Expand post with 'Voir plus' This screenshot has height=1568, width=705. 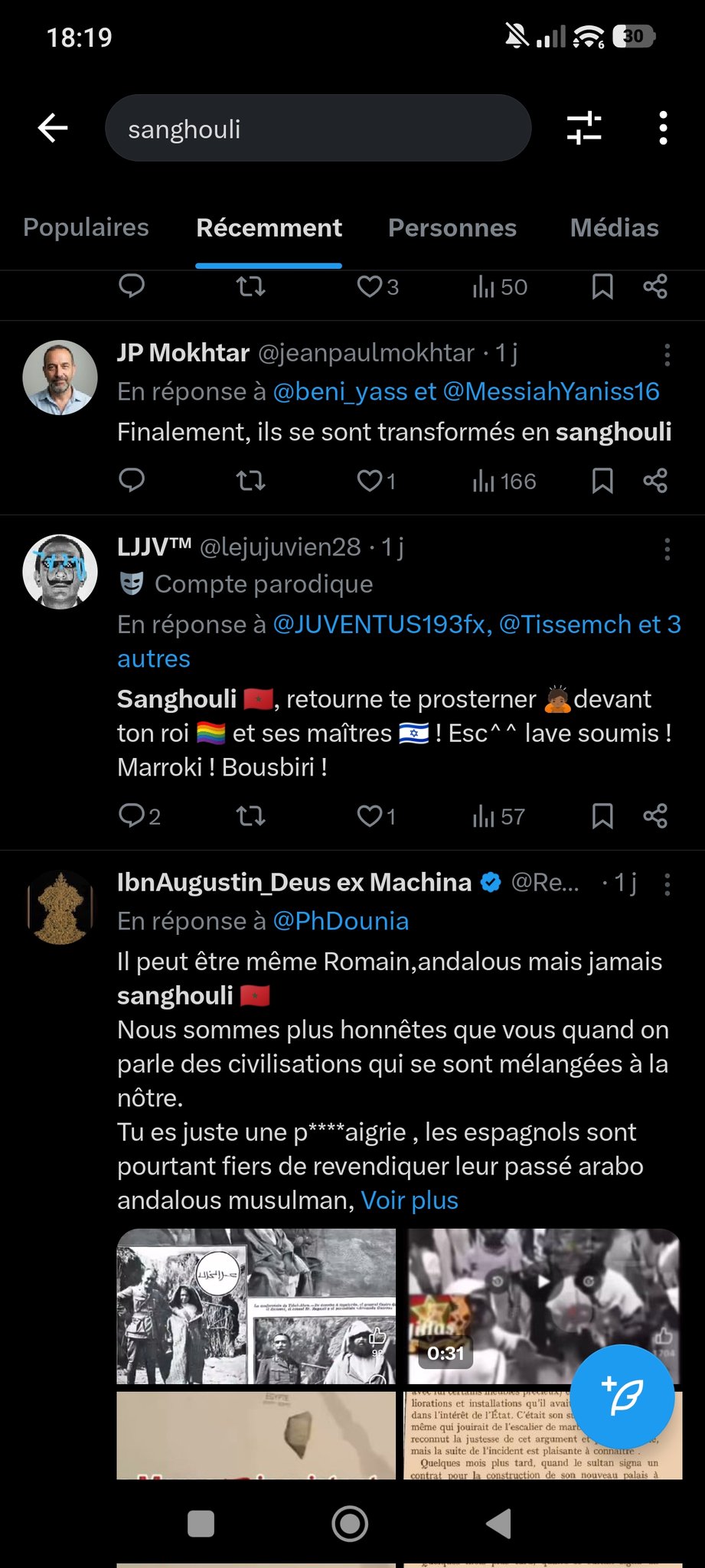pyautogui.click(x=410, y=1200)
